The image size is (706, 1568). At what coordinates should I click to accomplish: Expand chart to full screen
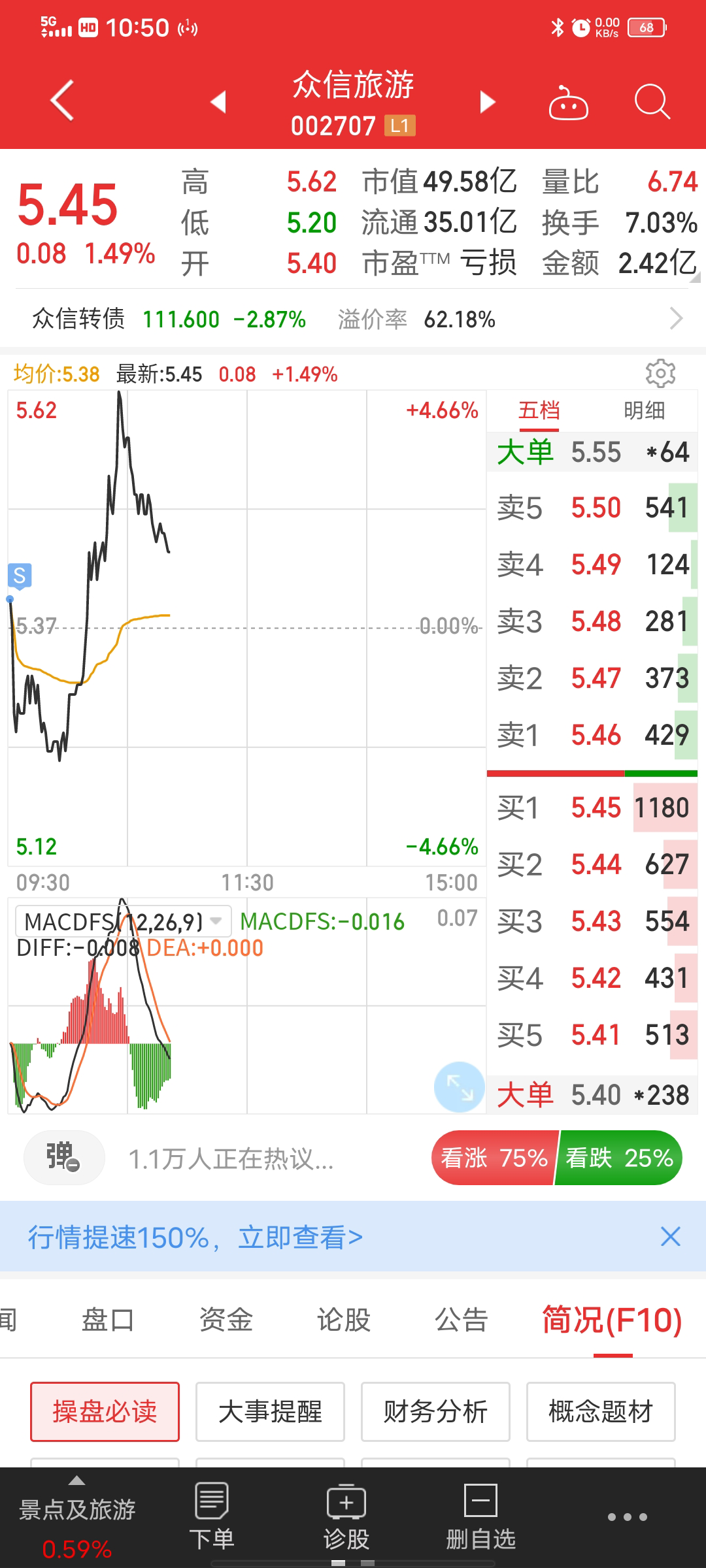[x=459, y=1087]
